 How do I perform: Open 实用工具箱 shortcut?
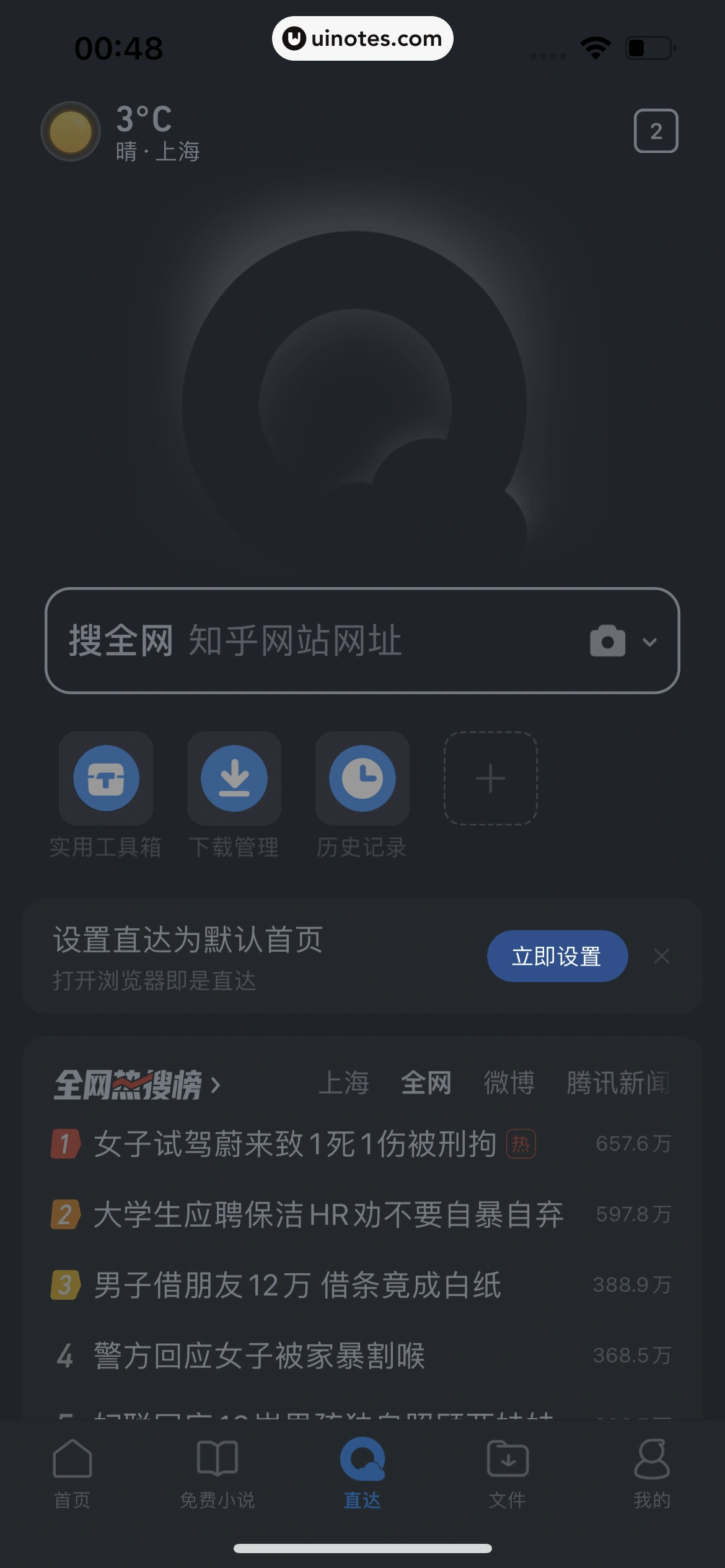106,778
